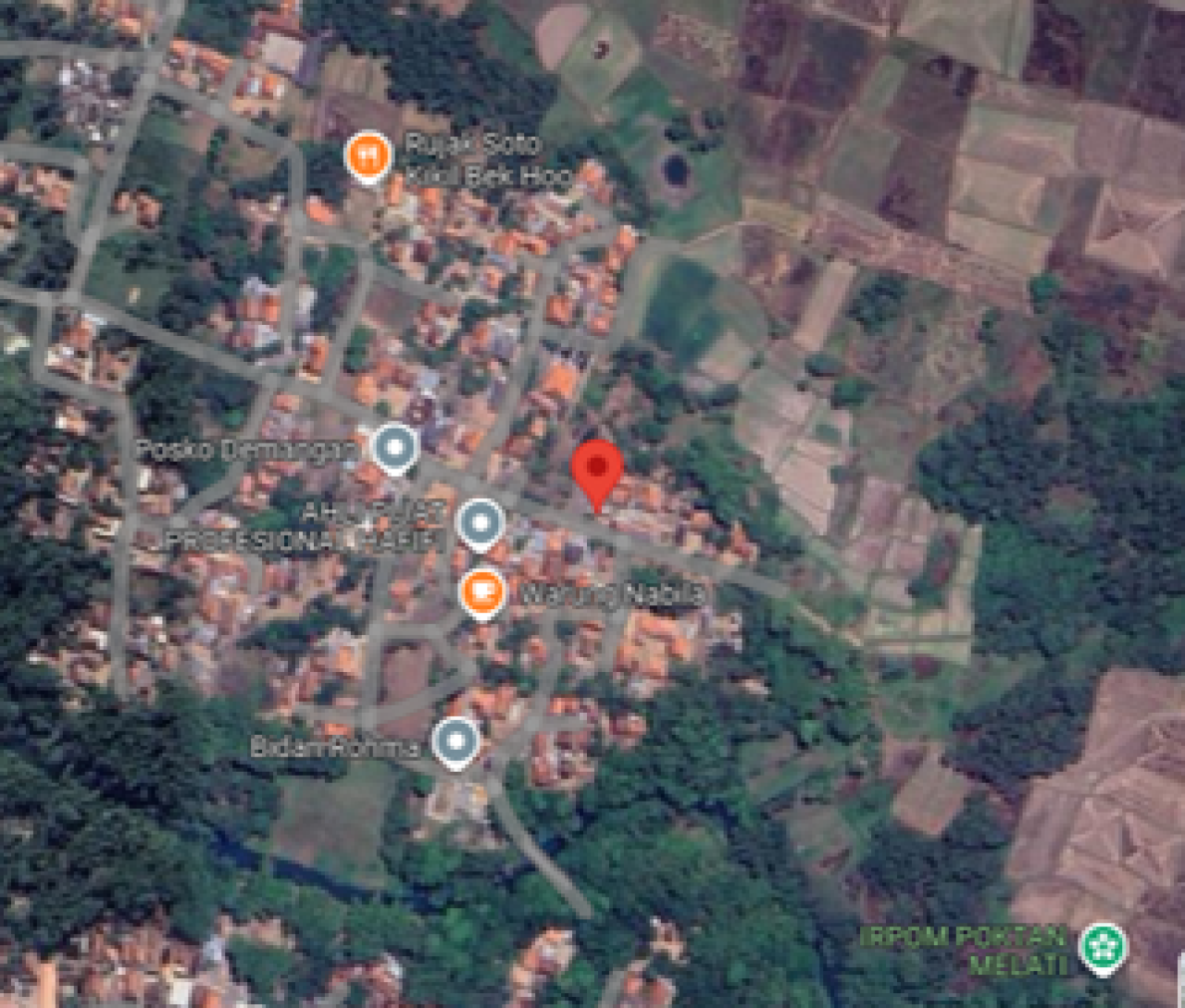The image size is (1185, 1008).
Task: Tap the Warung Nabila cafe marker
Action: click(482, 591)
